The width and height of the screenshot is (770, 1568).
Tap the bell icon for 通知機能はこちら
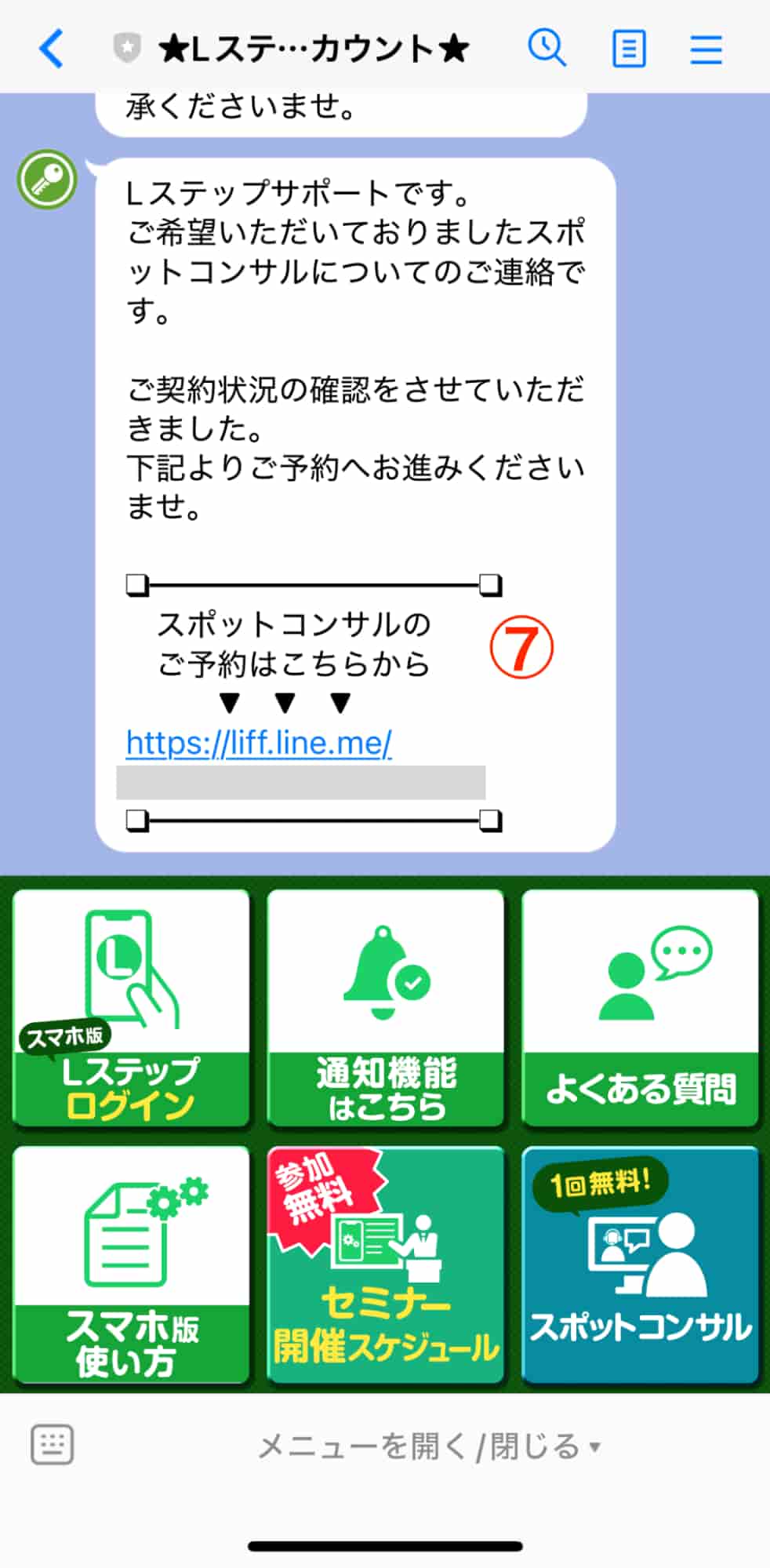384,973
